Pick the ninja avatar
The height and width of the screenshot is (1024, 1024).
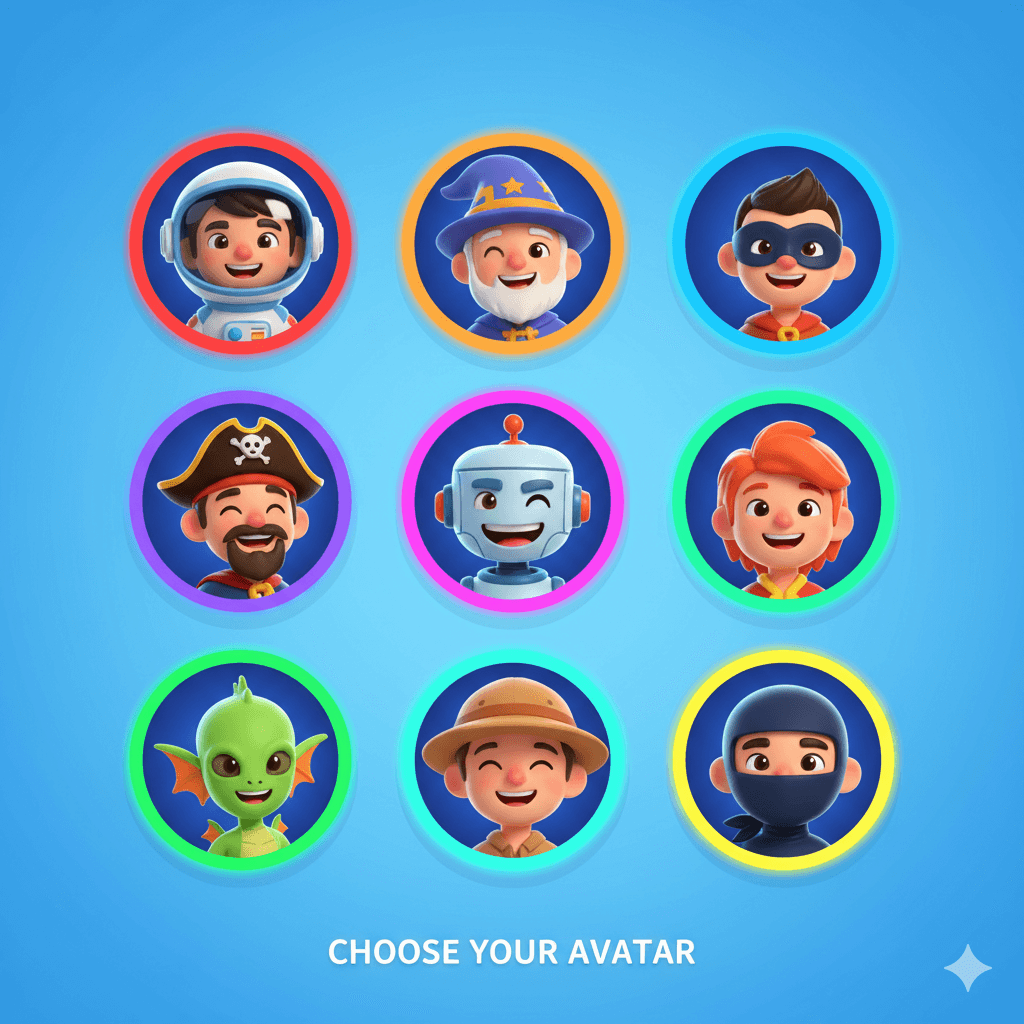click(783, 759)
